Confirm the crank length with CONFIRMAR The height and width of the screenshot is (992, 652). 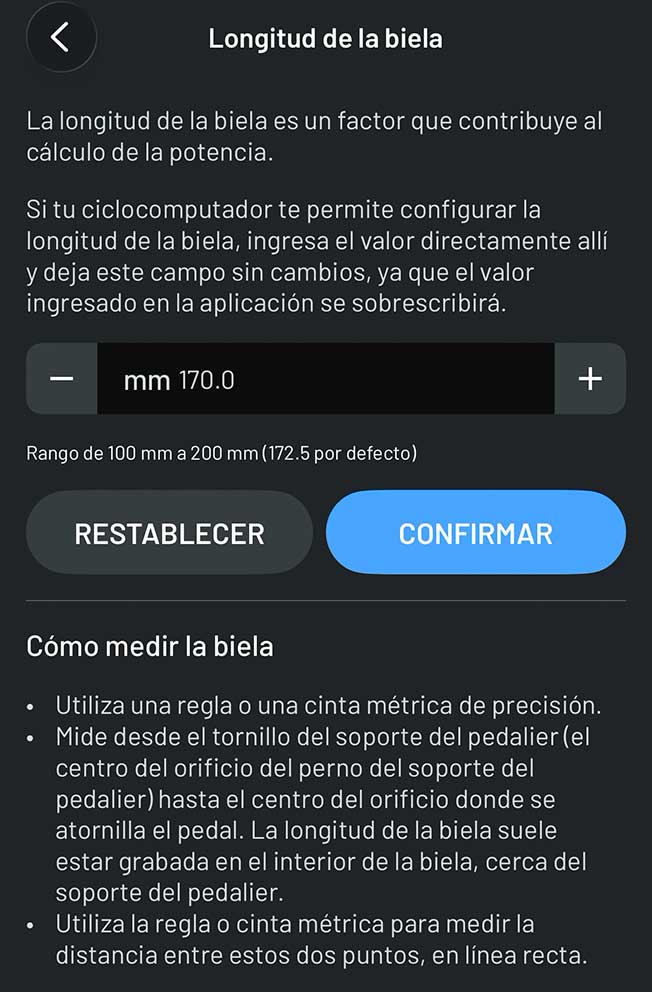[x=475, y=533]
